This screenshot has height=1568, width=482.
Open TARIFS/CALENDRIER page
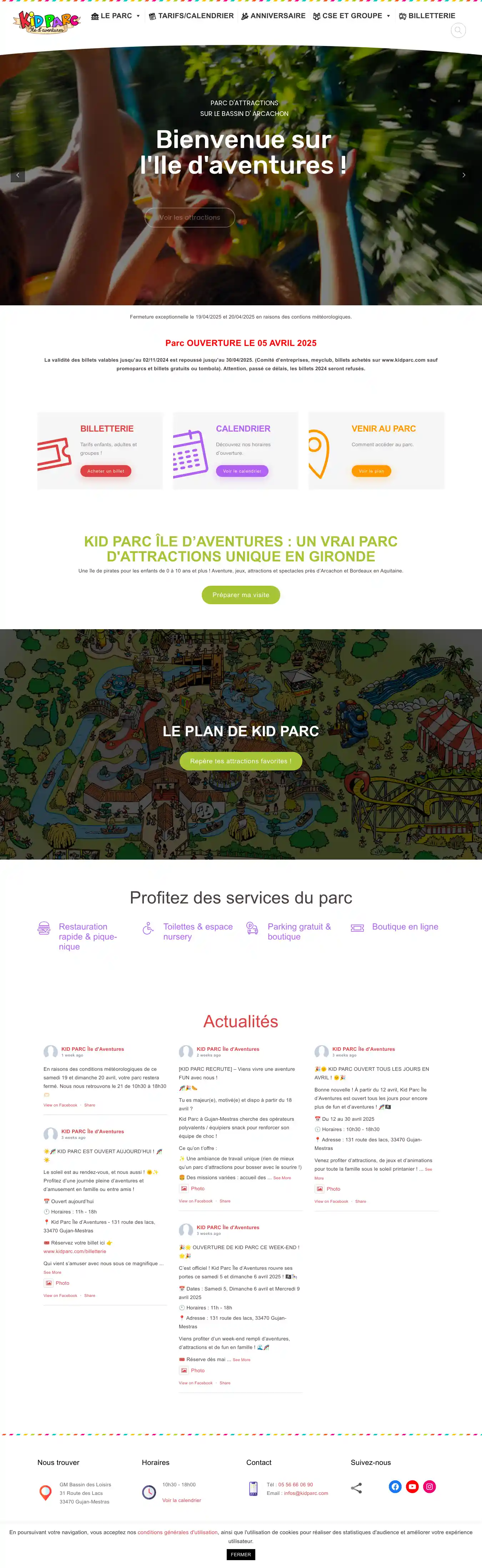coord(191,16)
